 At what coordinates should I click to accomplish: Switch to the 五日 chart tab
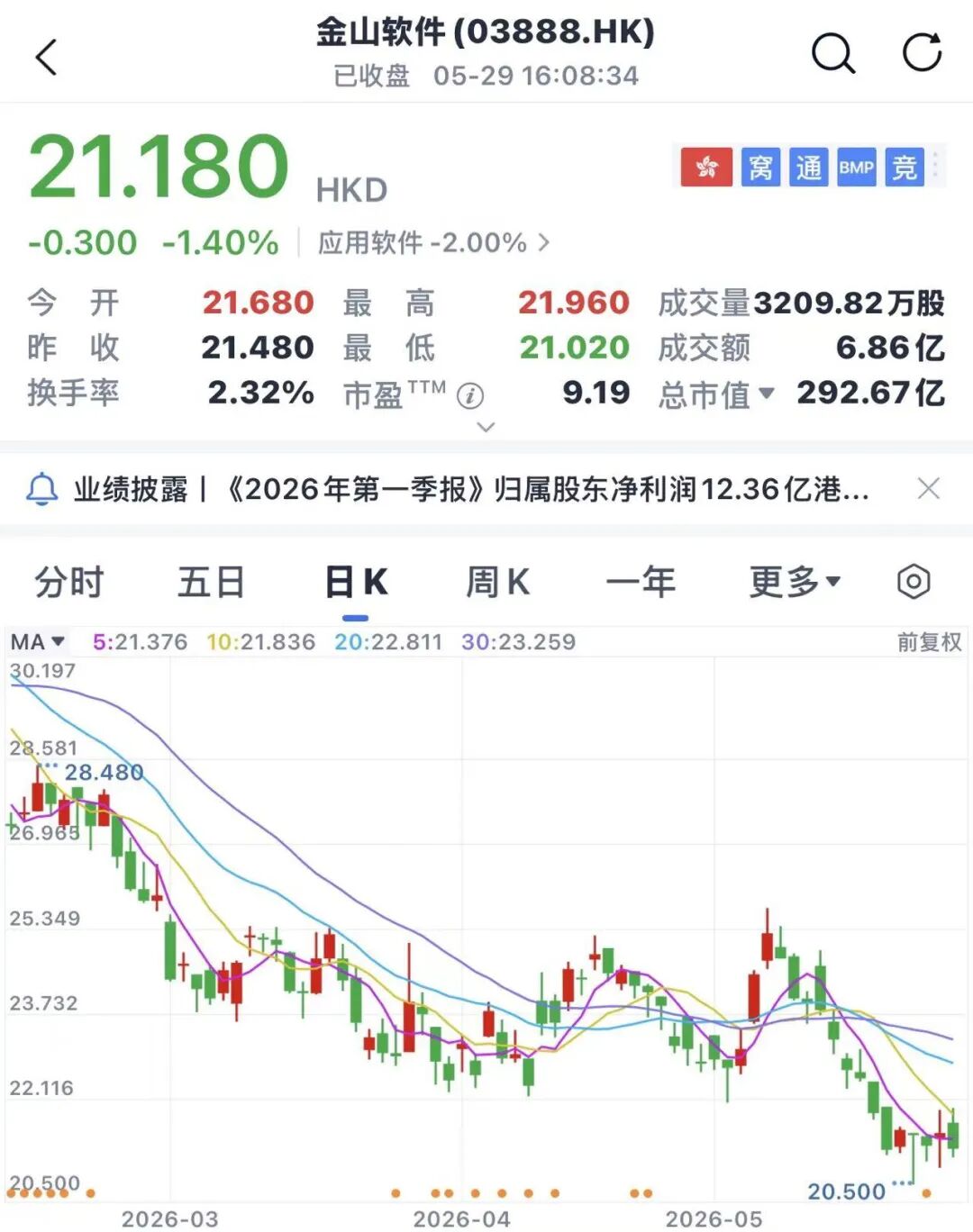tap(212, 582)
